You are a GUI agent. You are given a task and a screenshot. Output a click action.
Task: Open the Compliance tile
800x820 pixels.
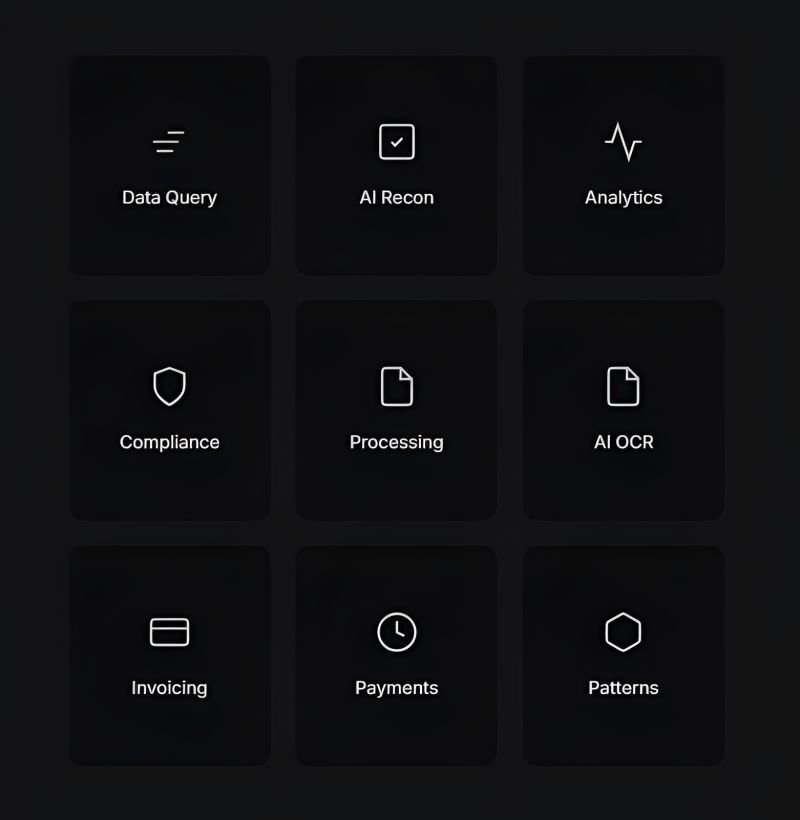coord(169,411)
